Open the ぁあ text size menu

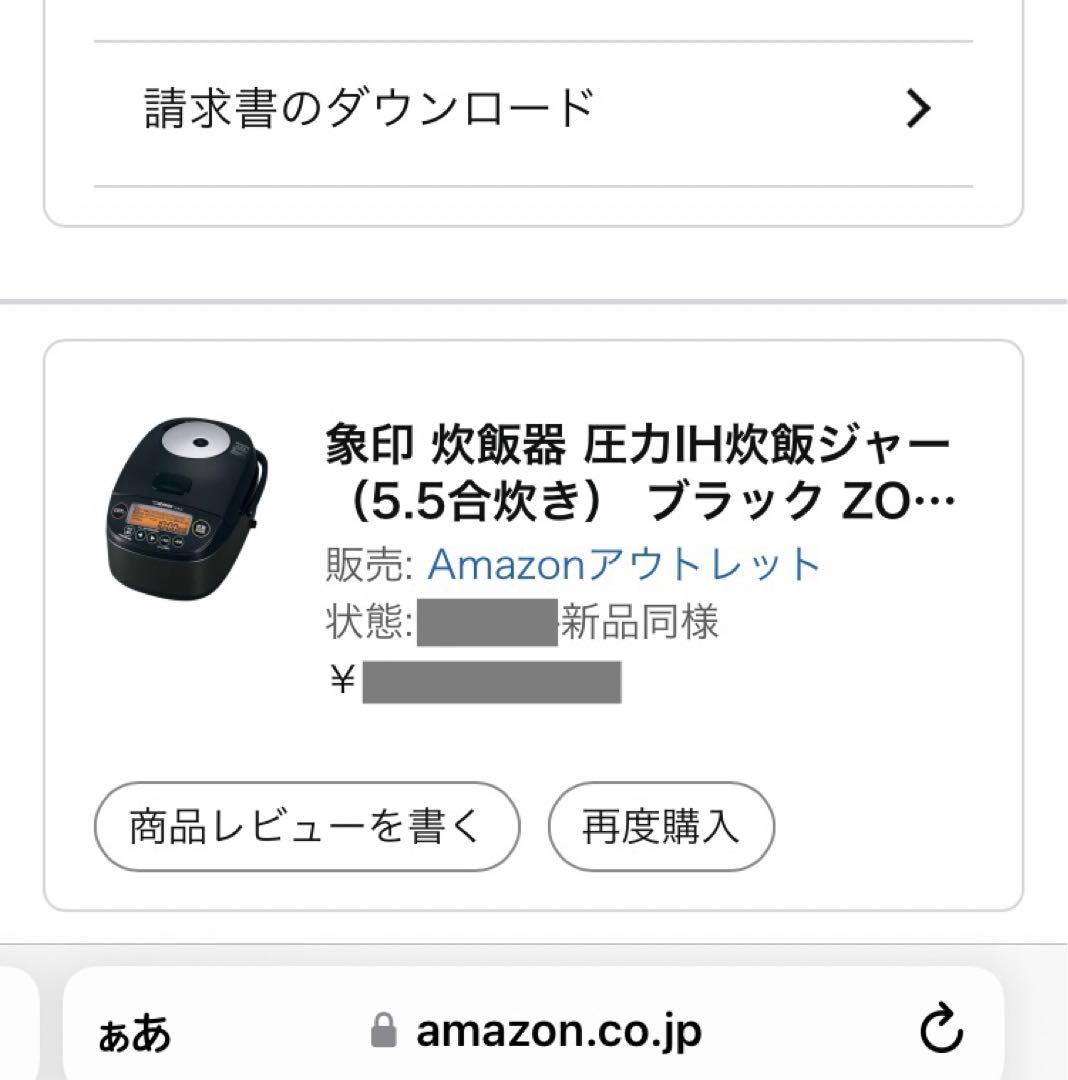(x=135, y=1033)
